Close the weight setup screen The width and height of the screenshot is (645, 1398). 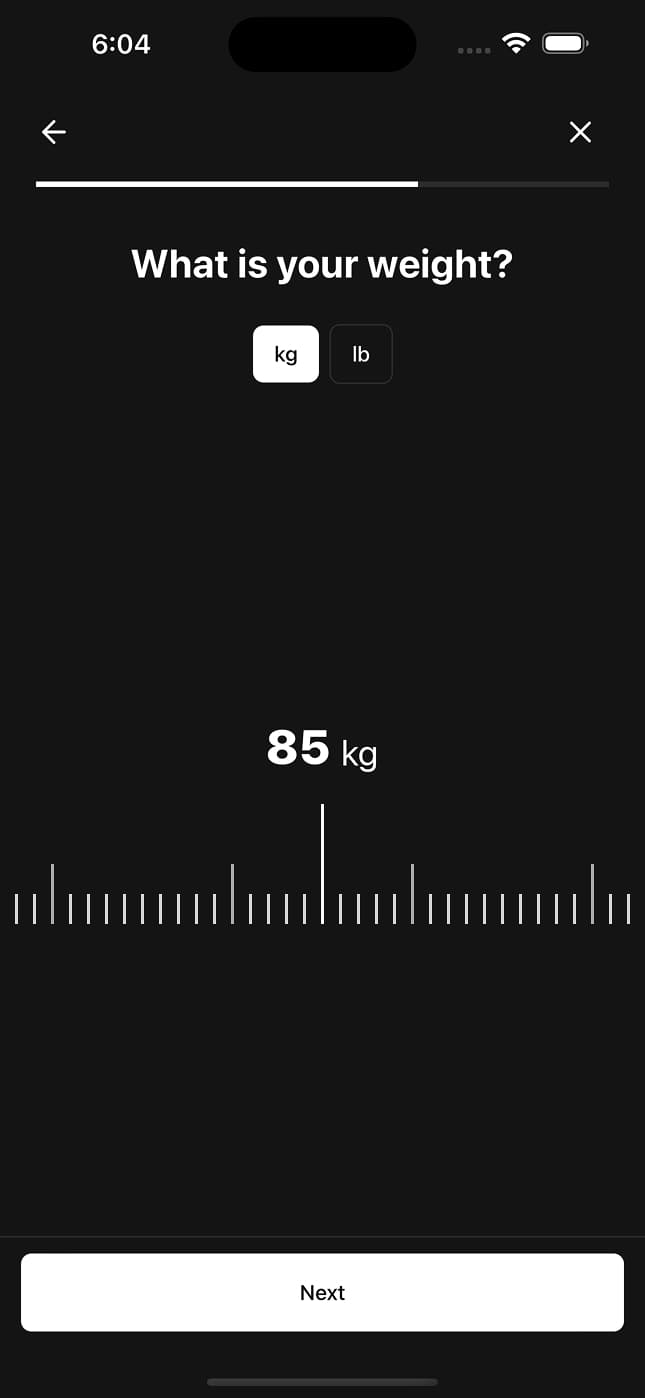pos(580,132)
